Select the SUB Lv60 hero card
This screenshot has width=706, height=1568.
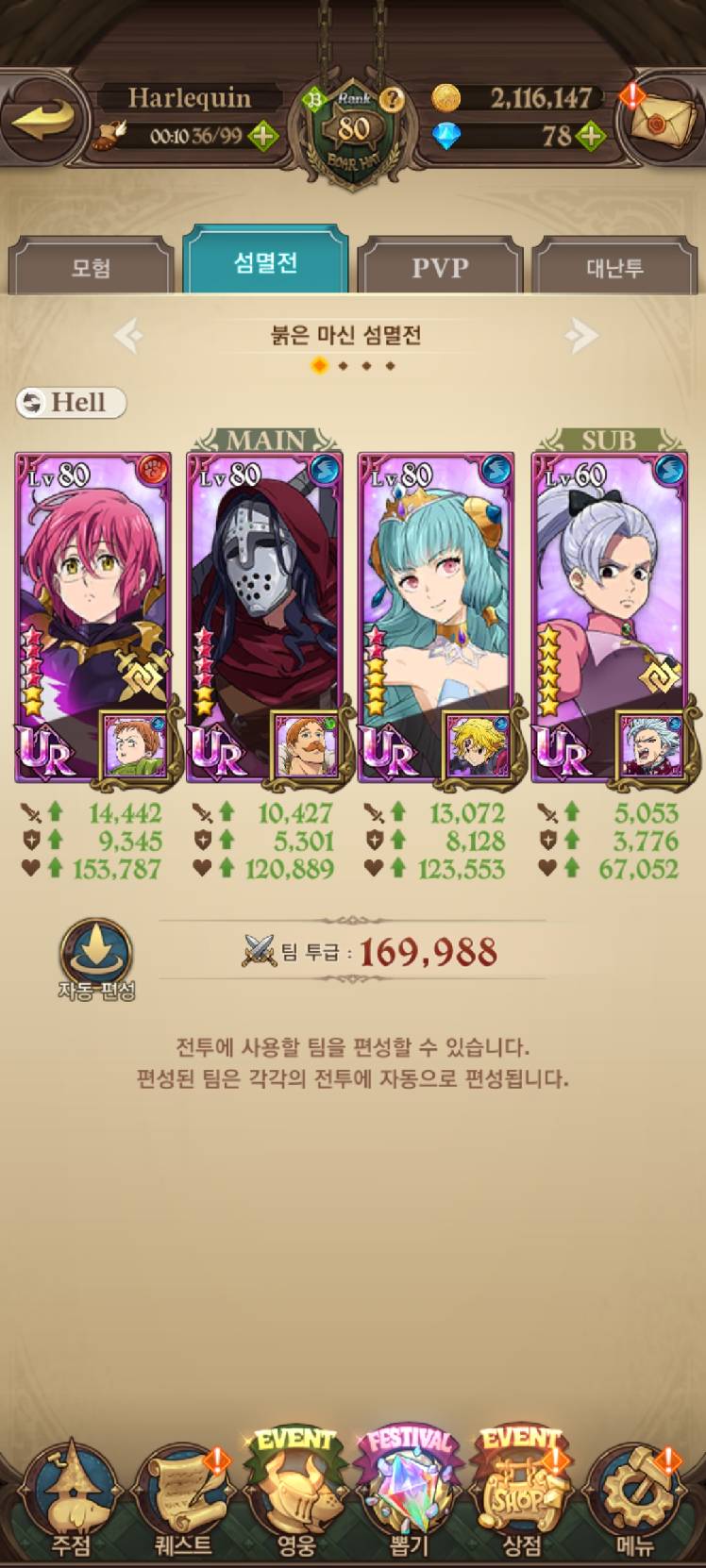(x=609, y=618)
